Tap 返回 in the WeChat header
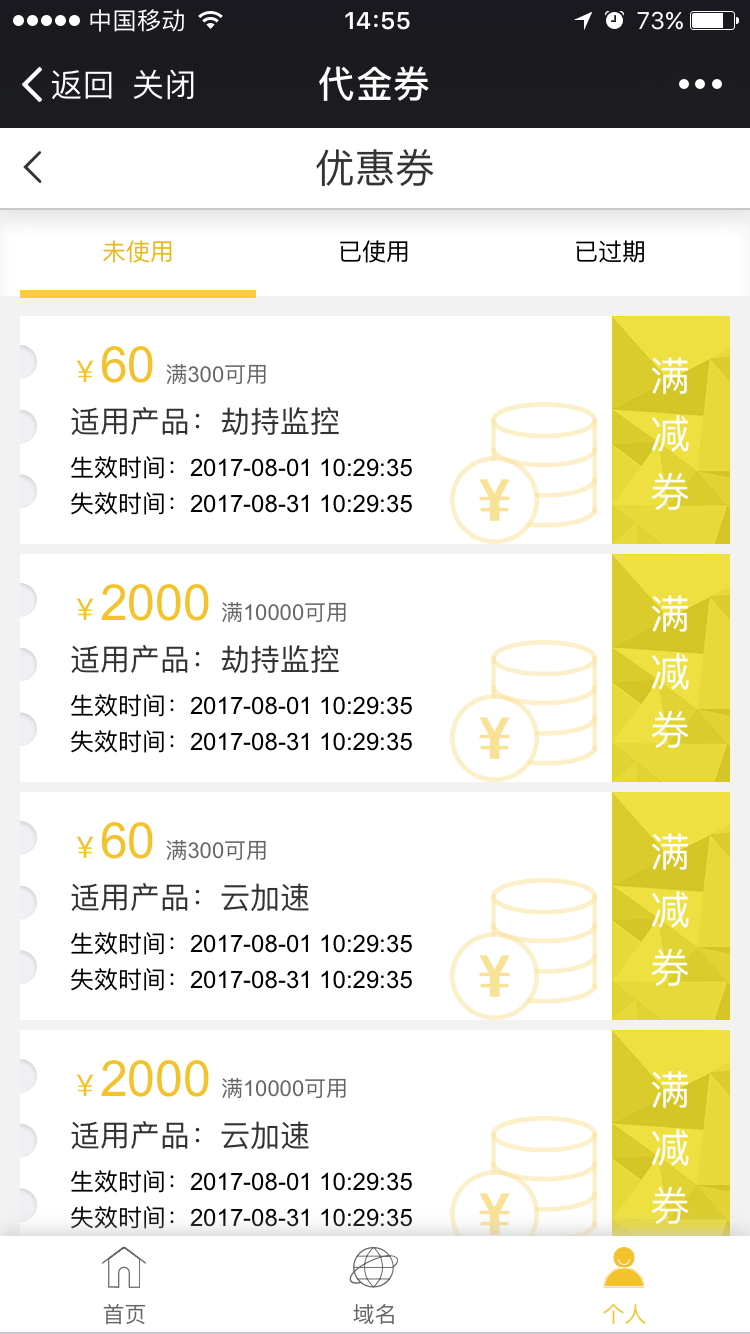The height and width of the screenshot is (1334, 750). pos(66,85)
